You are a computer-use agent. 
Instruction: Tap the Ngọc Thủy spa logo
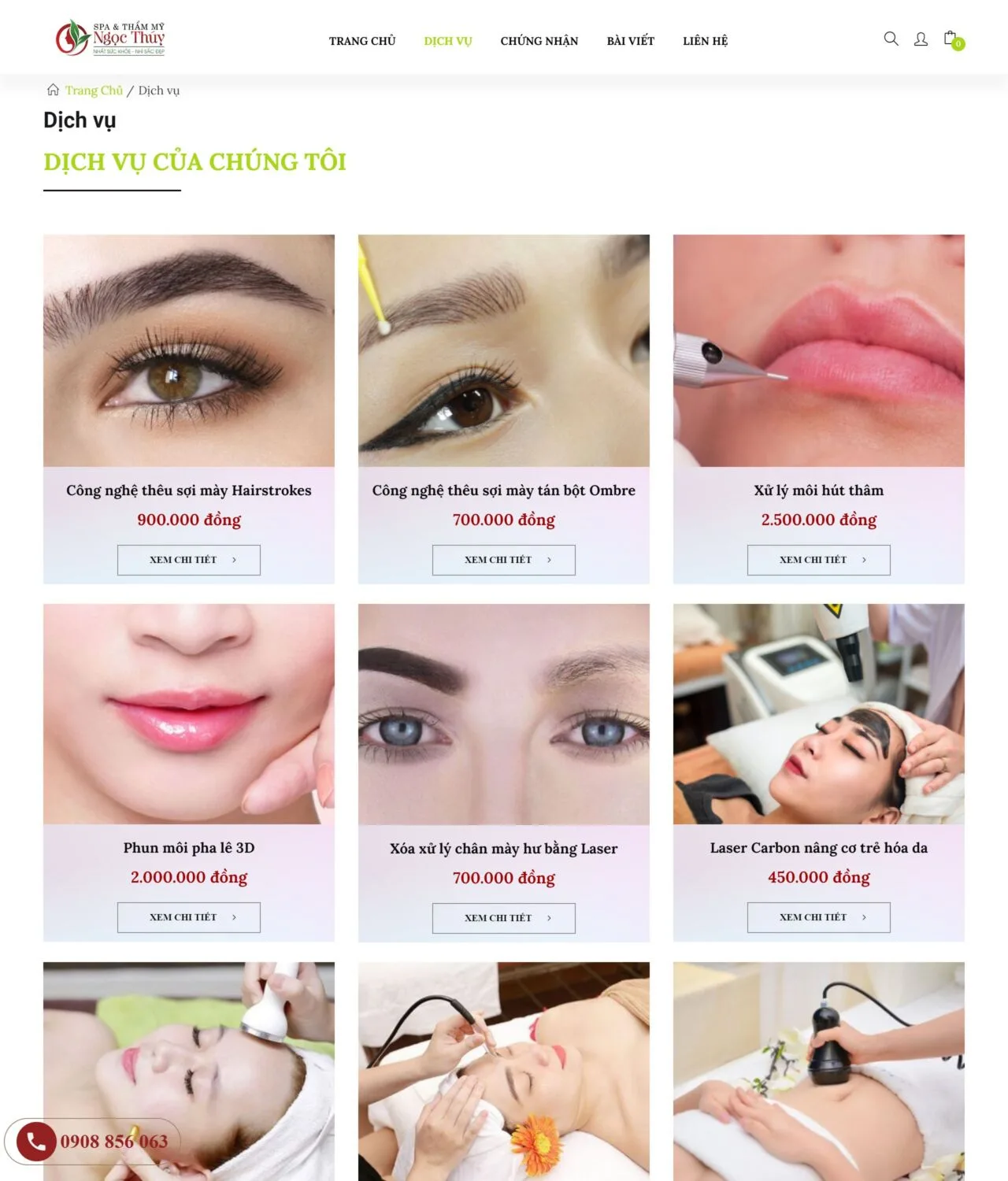pos(110,38)
